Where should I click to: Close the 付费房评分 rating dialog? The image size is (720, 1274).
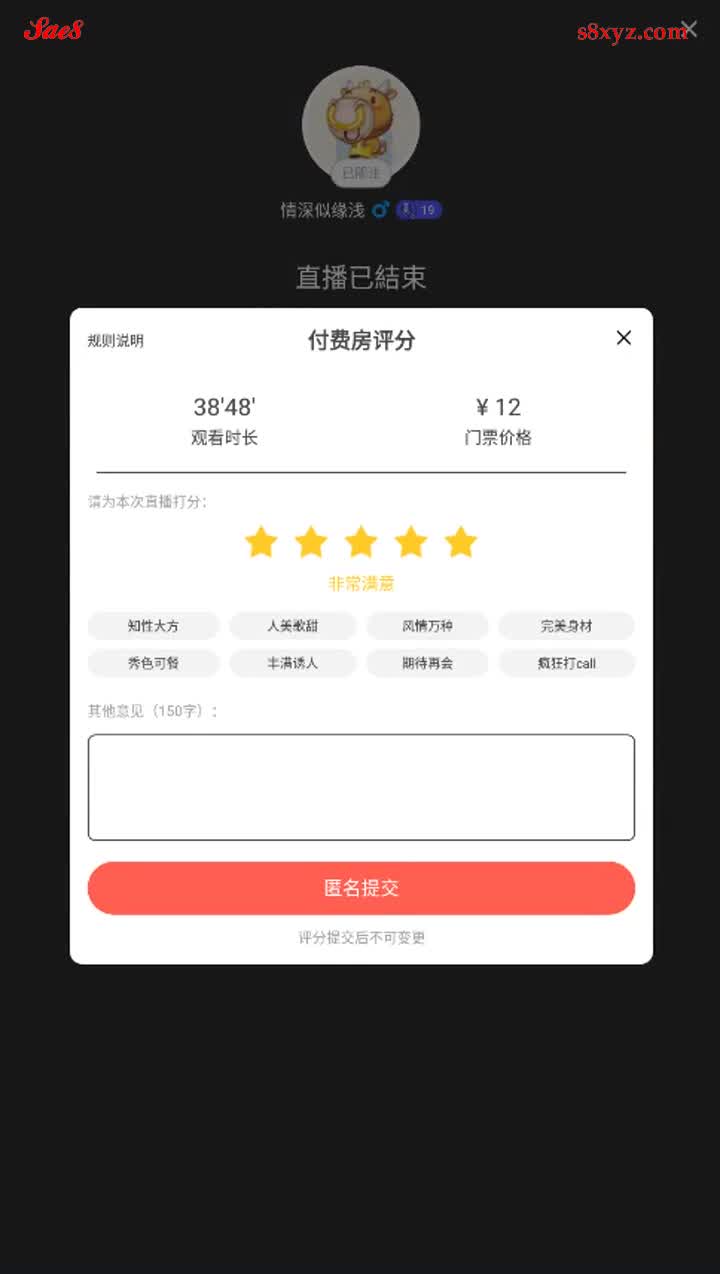point(624,338)
